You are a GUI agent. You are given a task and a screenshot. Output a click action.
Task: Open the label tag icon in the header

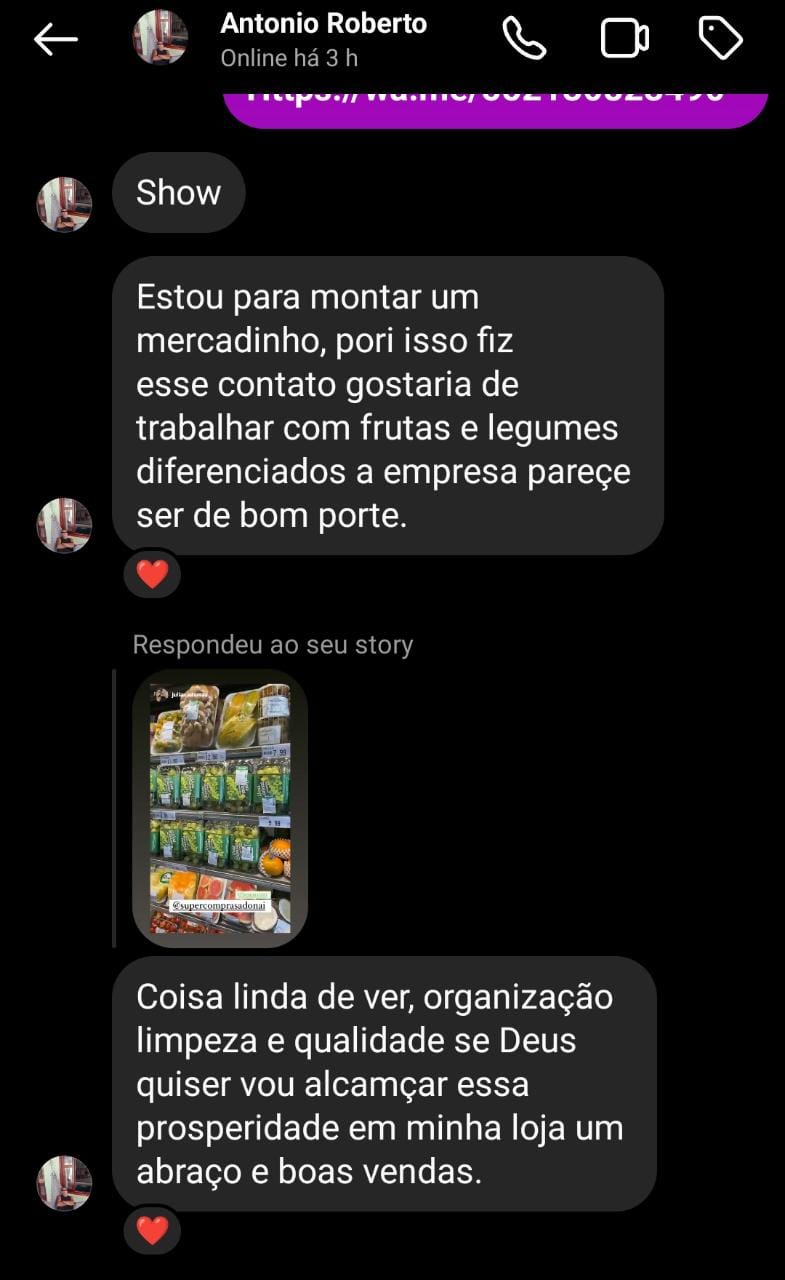point(720,39)
